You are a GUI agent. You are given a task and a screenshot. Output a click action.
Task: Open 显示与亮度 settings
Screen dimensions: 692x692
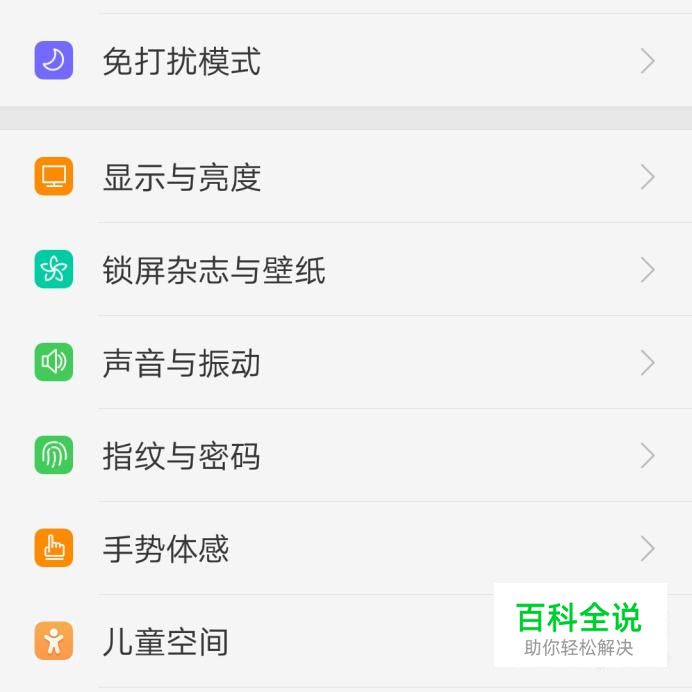pyautogui.click(x=181, y=178)
